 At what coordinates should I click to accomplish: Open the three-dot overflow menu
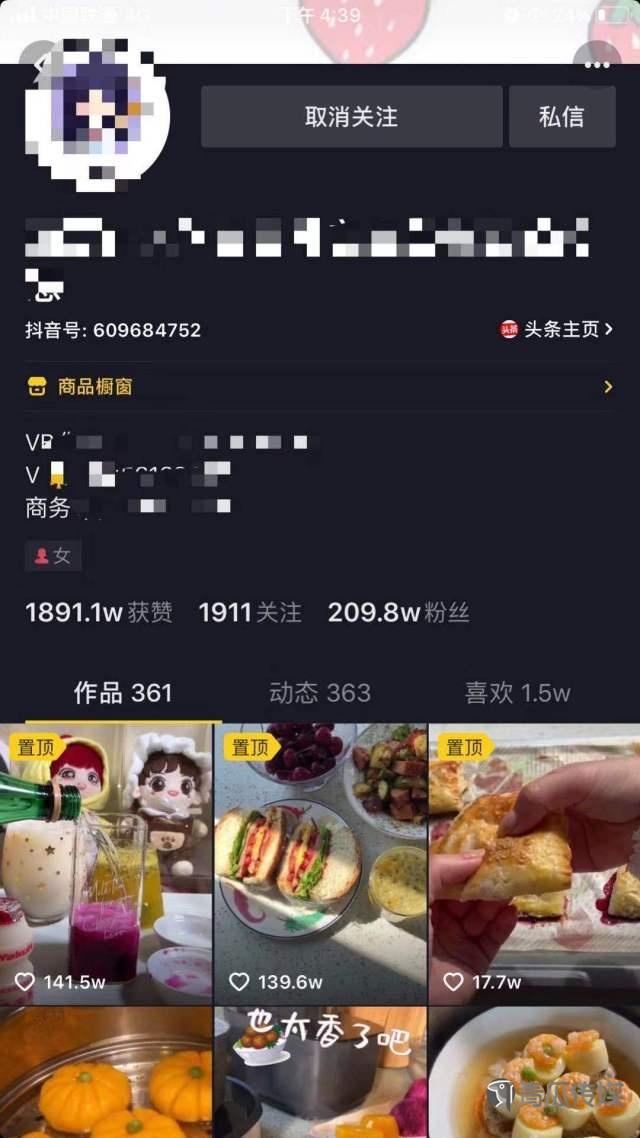pos(597,64)
